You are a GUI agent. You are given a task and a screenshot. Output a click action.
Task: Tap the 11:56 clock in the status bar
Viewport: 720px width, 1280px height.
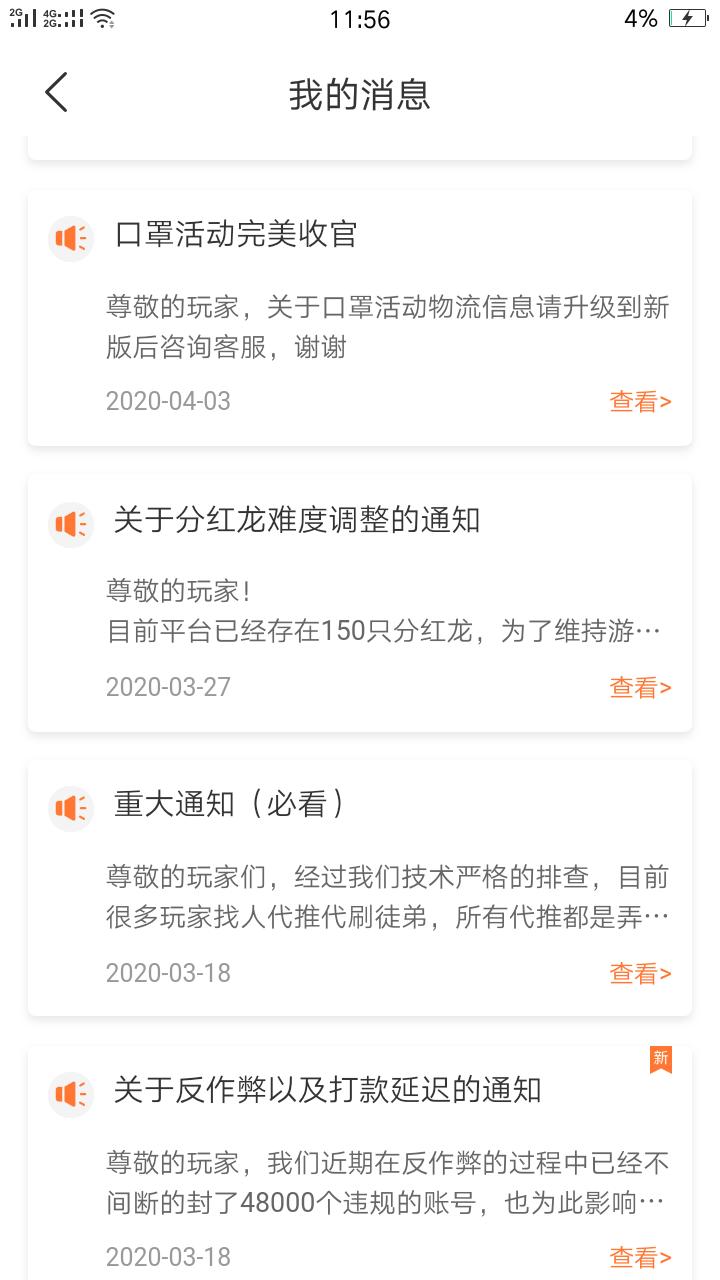click(360, 19)
